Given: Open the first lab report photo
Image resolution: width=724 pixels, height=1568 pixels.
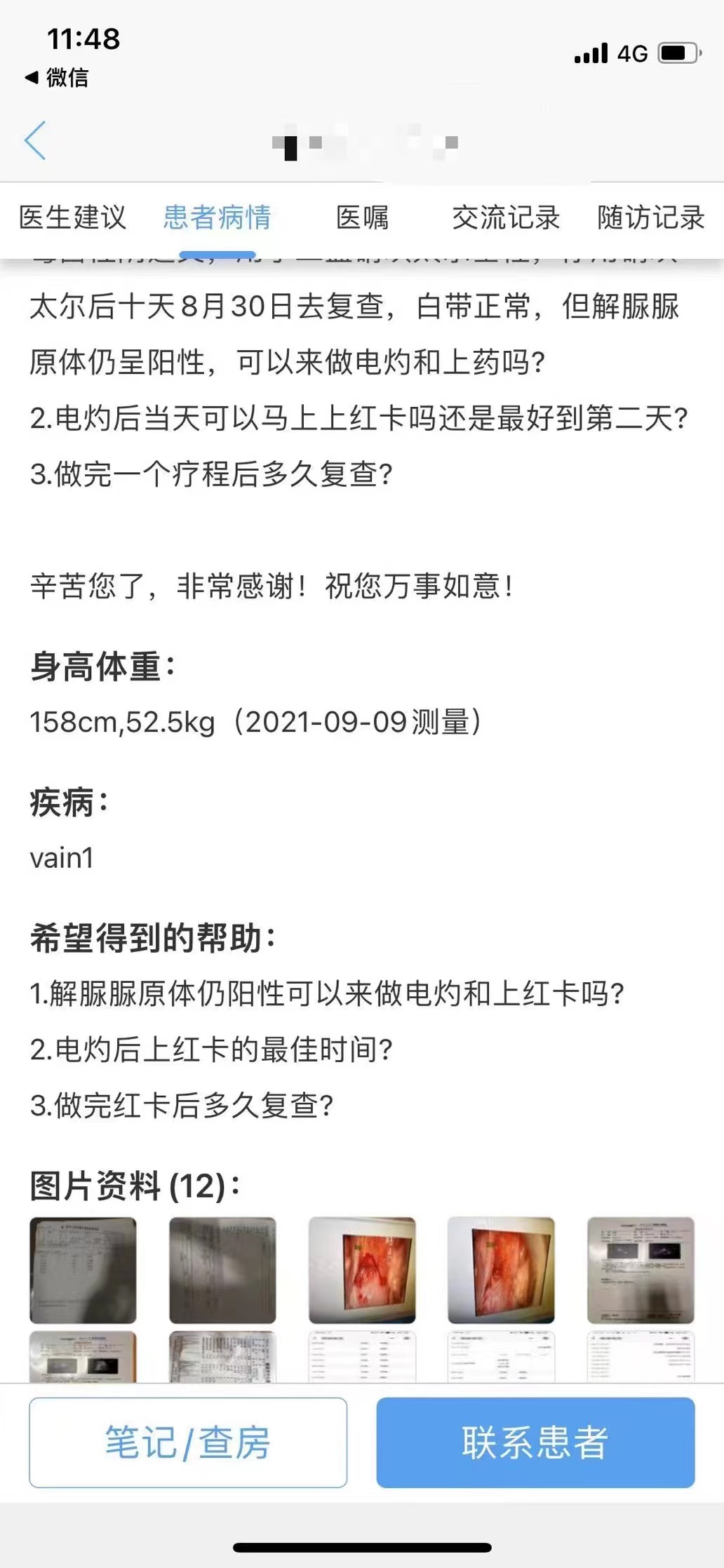Looking at the screenshot, I should click(x=83, y=1270).
